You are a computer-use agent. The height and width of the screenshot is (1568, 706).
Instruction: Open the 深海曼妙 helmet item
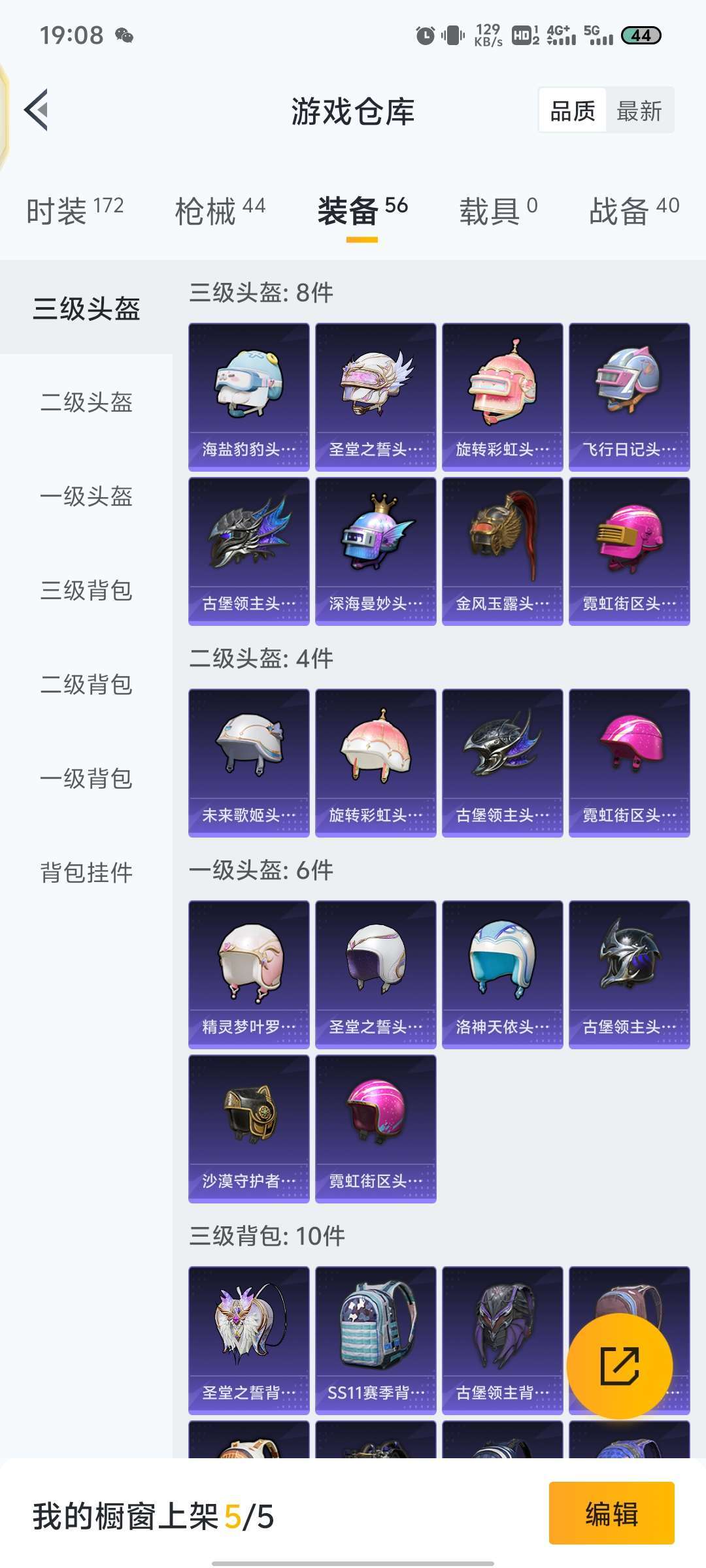(376, 551)
